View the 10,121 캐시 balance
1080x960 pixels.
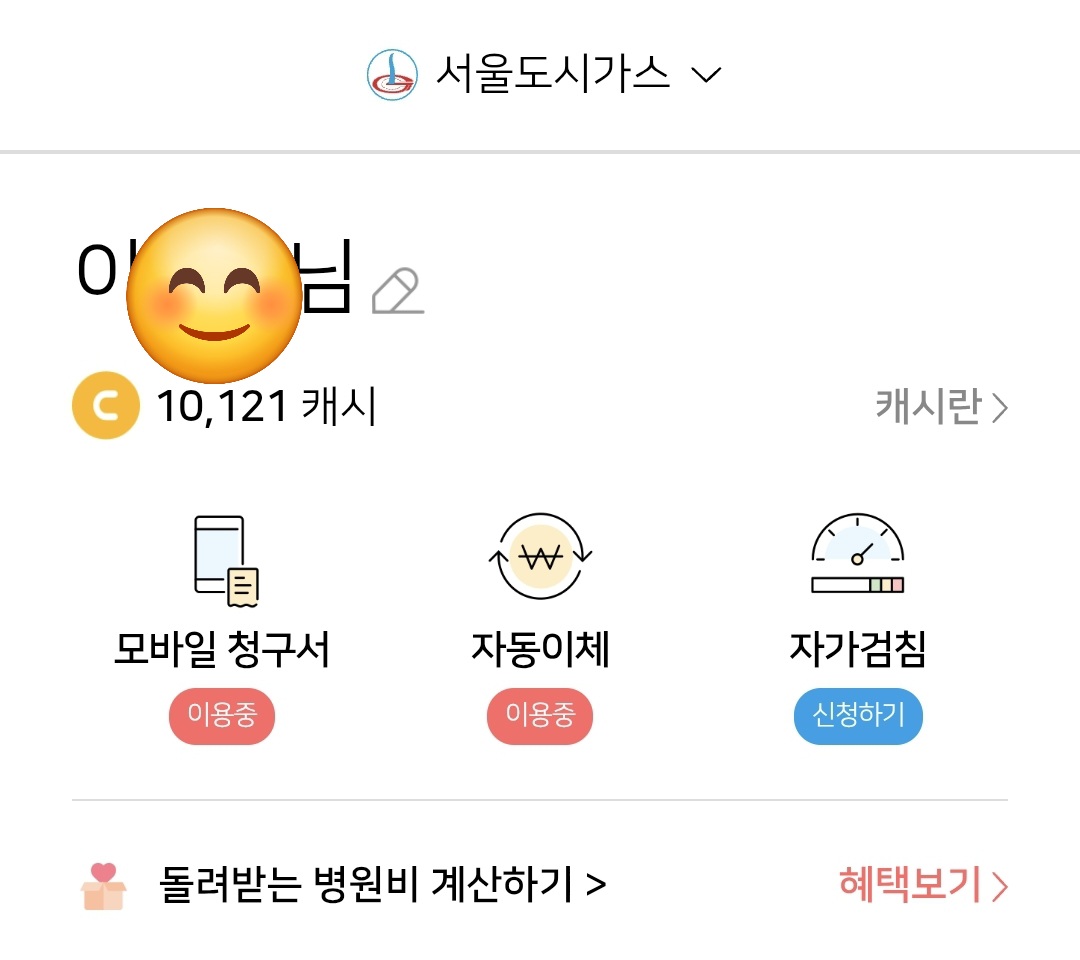click(x=265, y=407)
